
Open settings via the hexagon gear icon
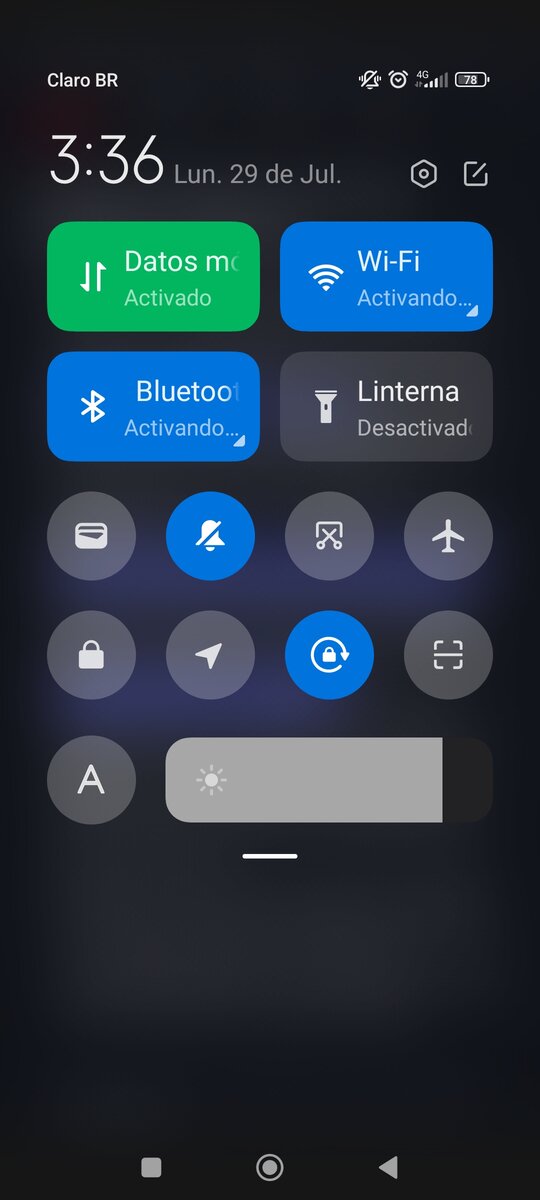click(x=424, y=174)
